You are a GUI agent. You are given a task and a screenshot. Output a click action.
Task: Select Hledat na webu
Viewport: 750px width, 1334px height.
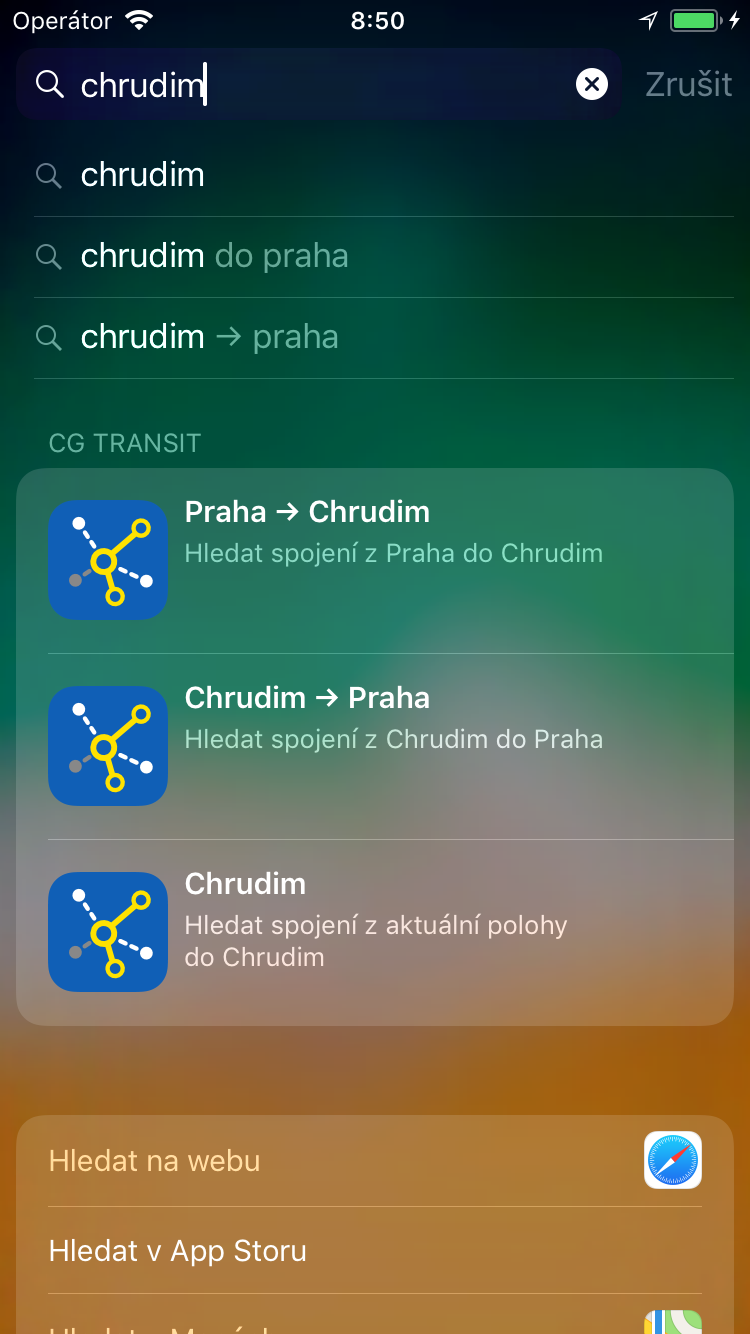(x=375, y=1161)
